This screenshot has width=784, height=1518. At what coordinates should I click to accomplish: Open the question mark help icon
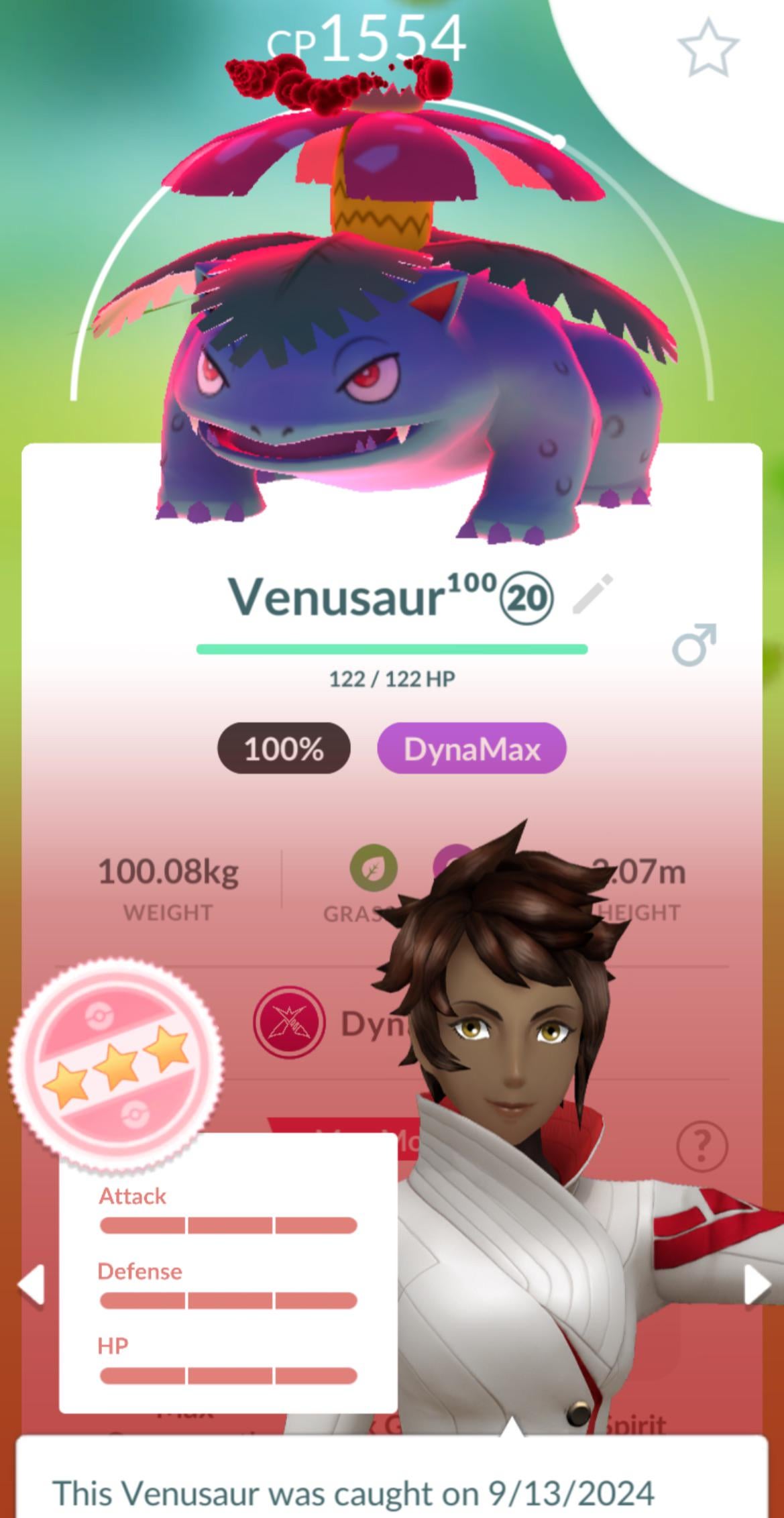(x=702, y=1146)
